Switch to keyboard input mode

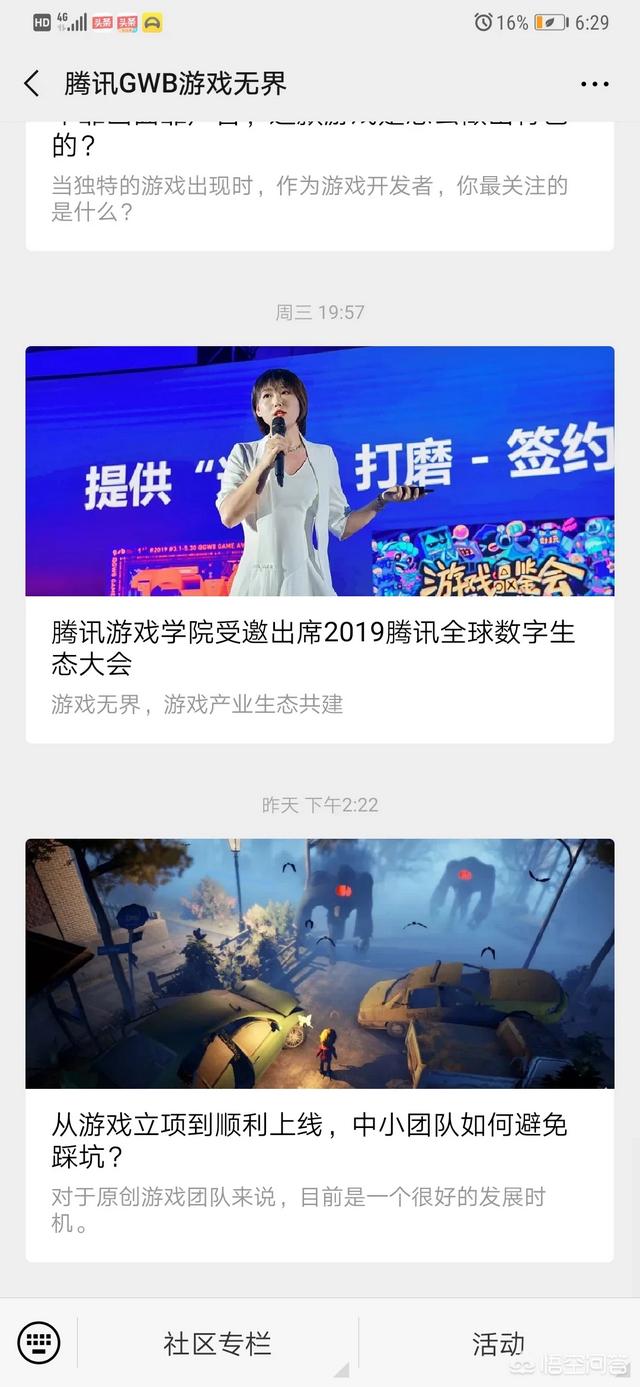coord(39,1343)
